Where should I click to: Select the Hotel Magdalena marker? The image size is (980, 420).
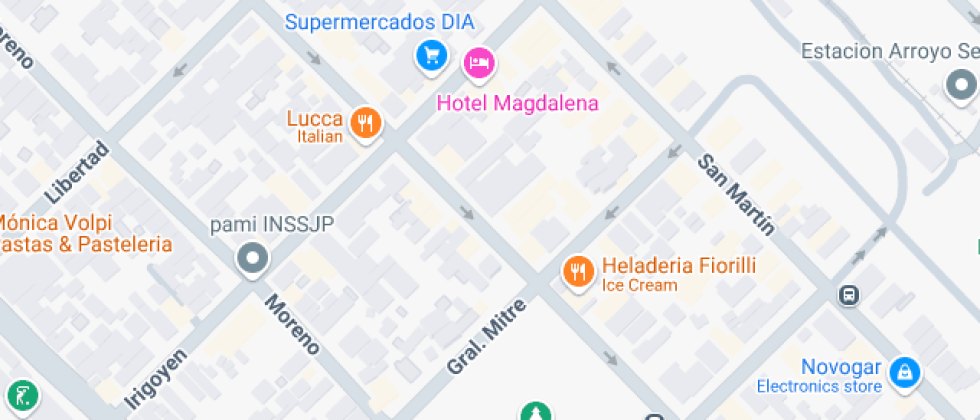coord(479,64)
